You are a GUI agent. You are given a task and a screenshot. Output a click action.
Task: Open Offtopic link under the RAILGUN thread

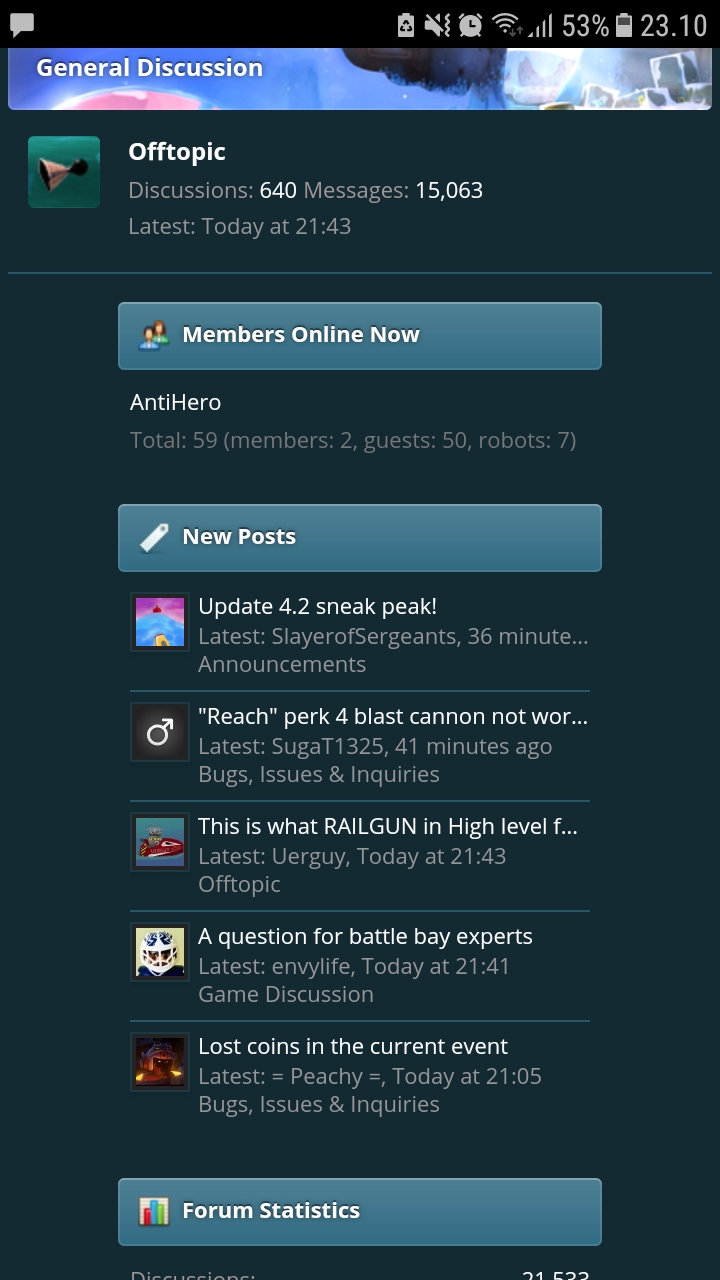[239, 884]
